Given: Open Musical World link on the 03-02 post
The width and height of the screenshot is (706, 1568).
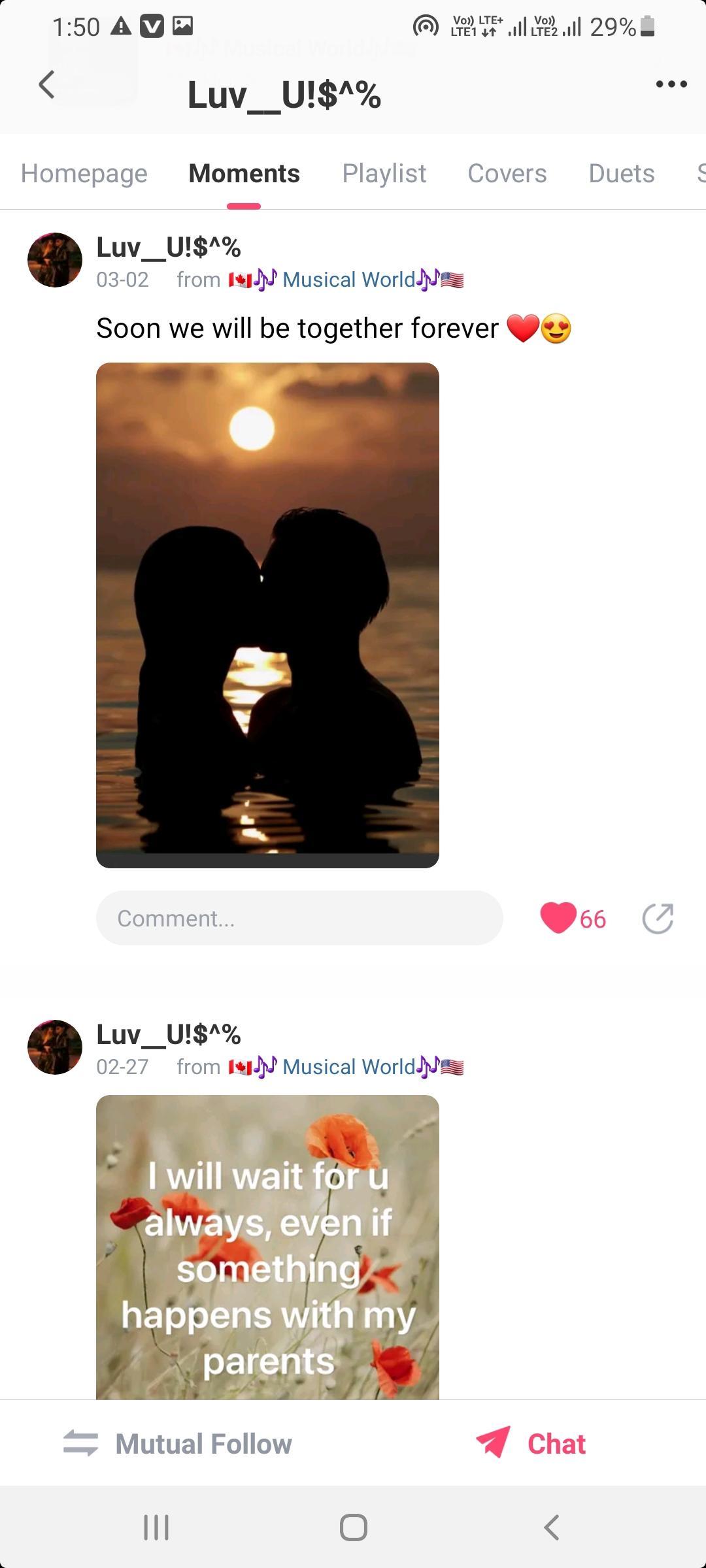Looking at the screenshot, I should point(346,280).
